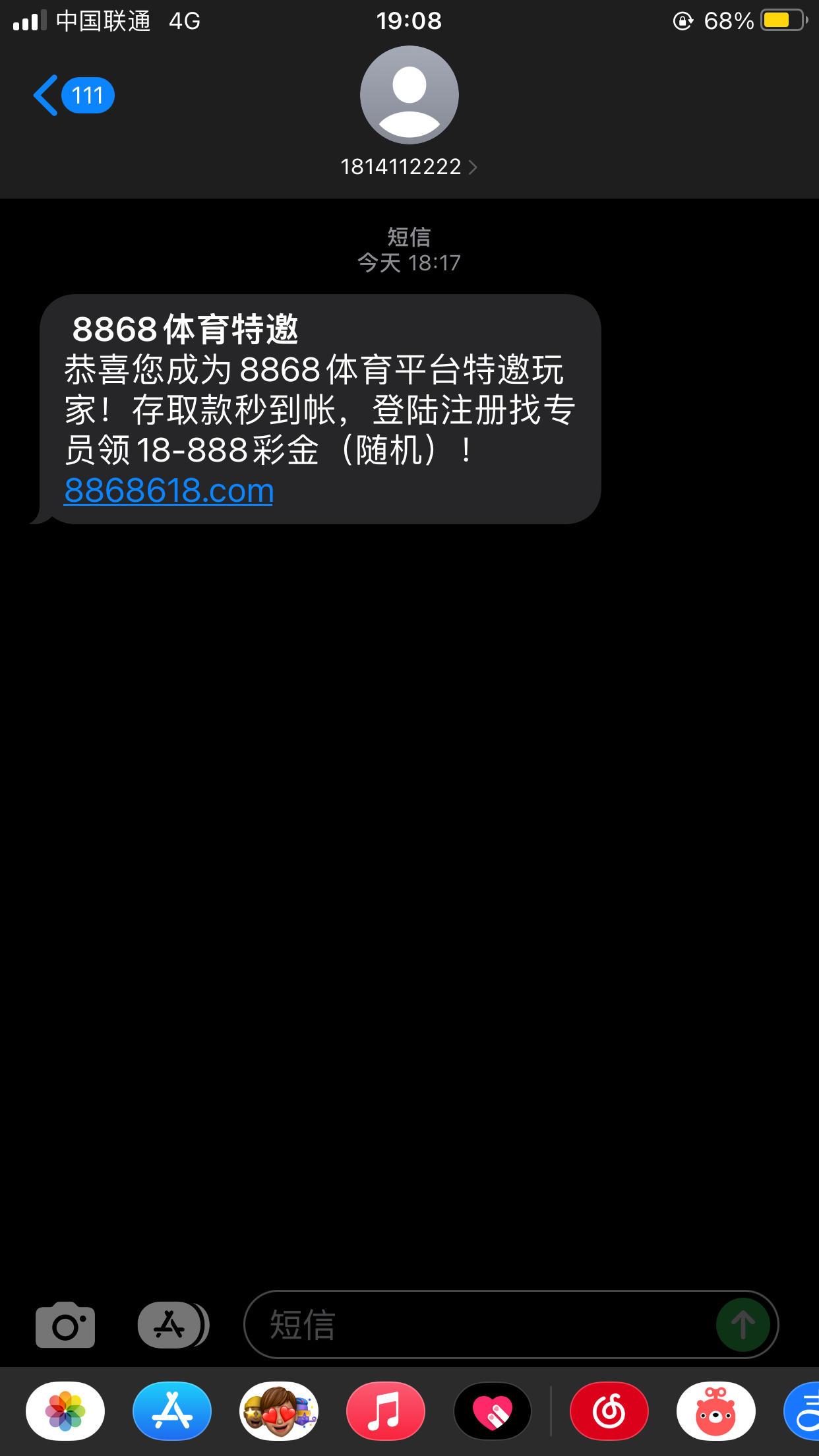Open the red bear face app
Image resolution: width=819 pixels, height=1456 pixels.
click(x=715, y=1411)
